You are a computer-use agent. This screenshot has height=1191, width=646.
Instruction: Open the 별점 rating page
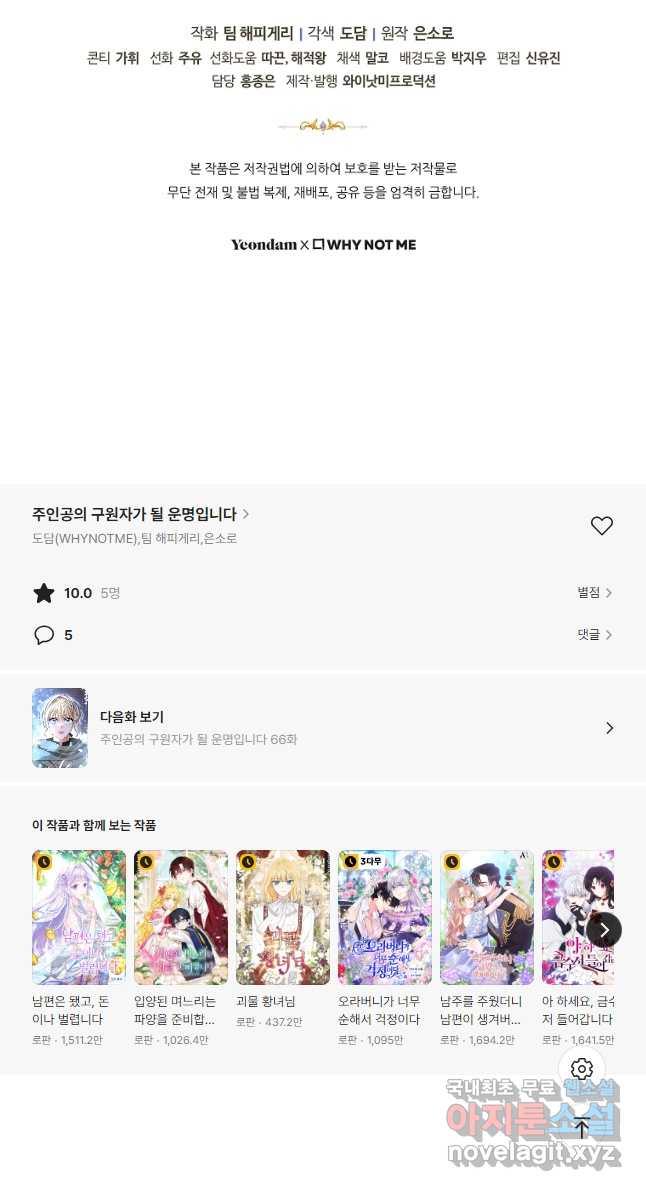click(x=594, y=592)
